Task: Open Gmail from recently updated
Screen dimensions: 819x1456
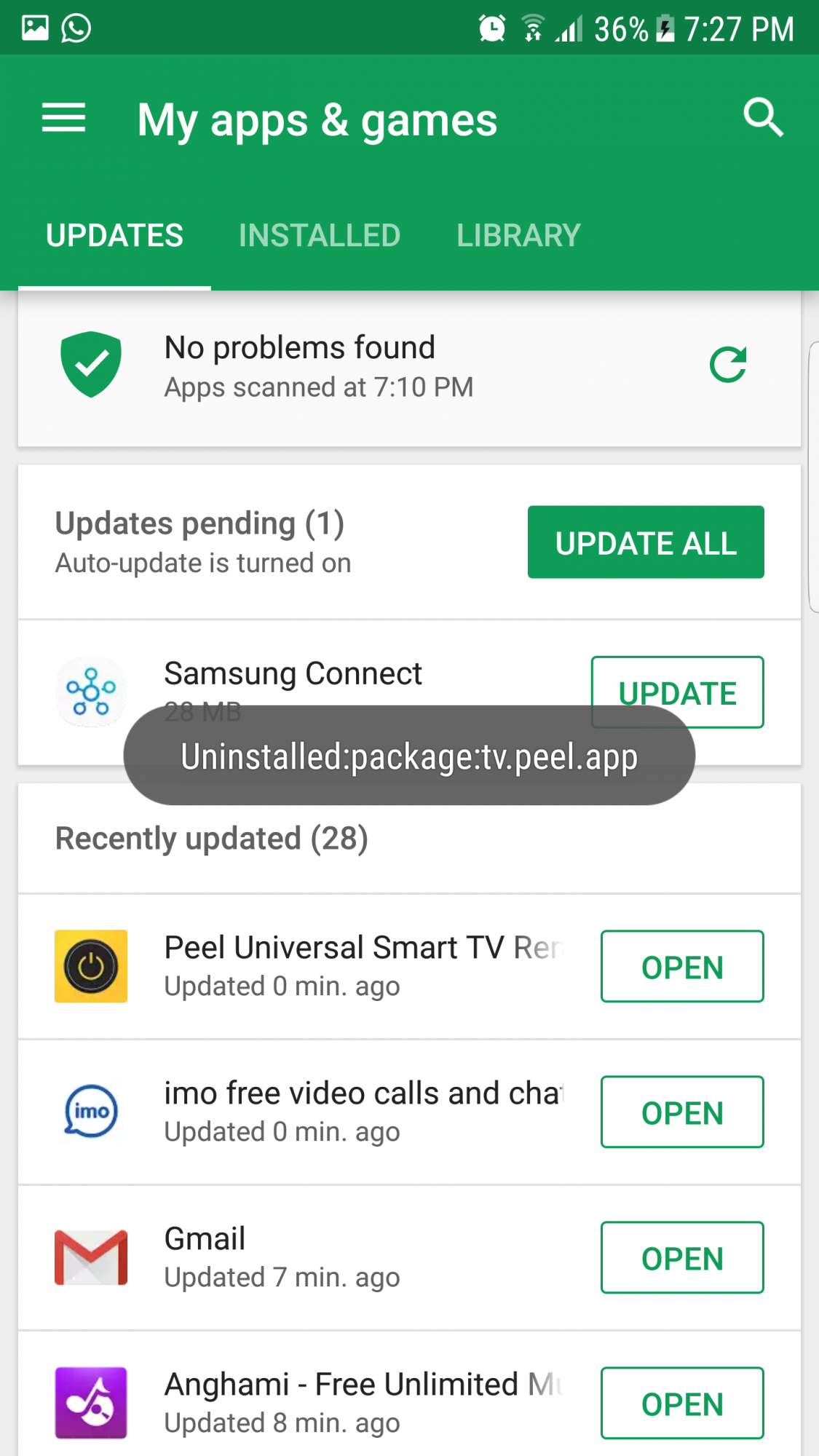Action: coord(682,1257)
